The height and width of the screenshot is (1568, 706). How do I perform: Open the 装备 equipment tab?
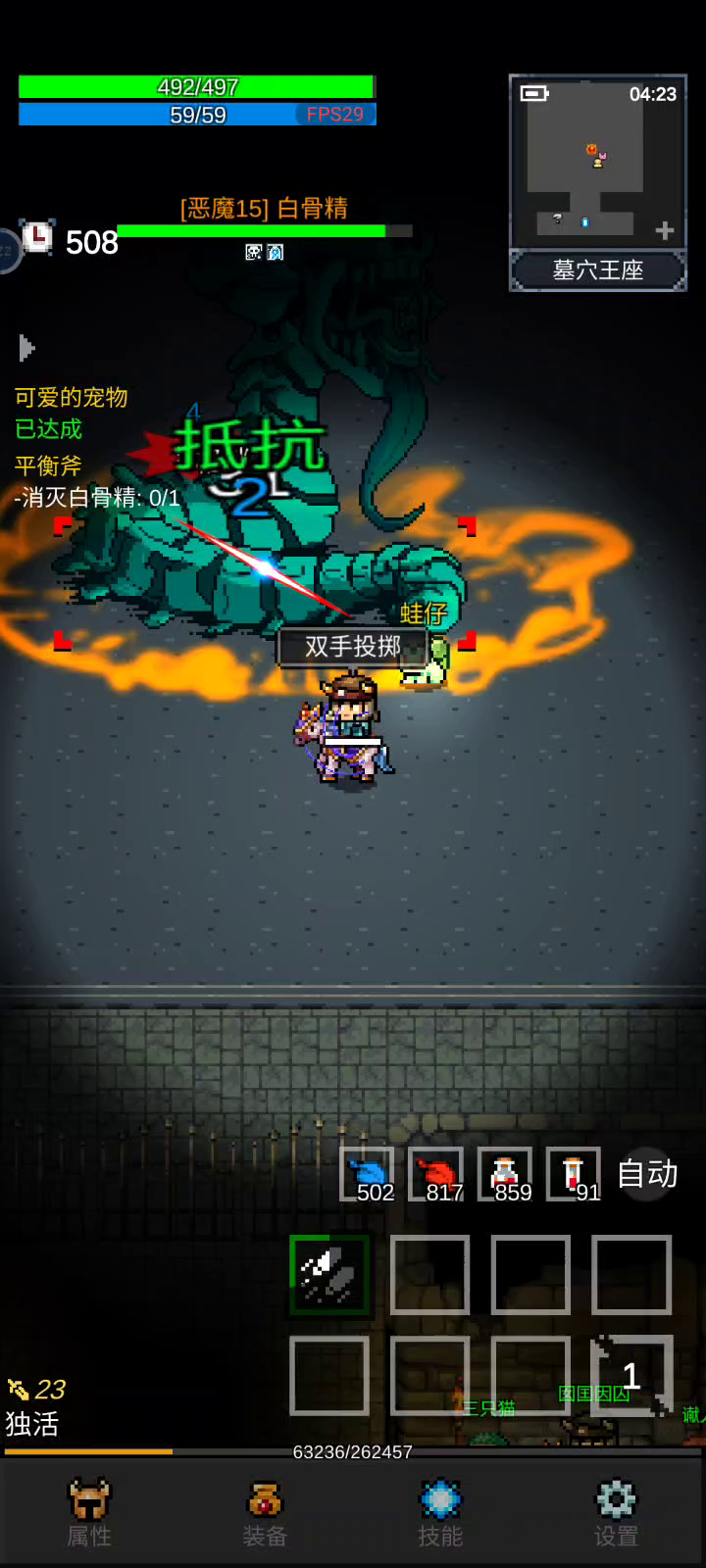pyautogui.click(x=265, y=1513)
